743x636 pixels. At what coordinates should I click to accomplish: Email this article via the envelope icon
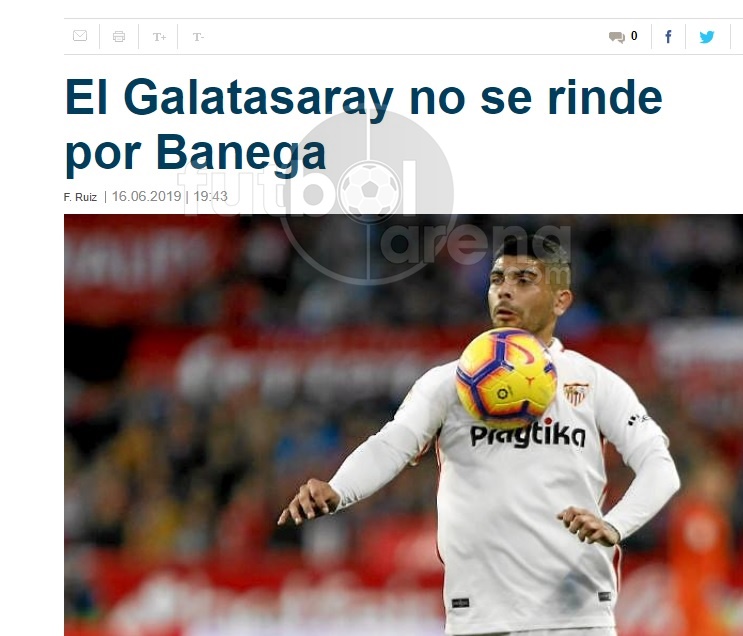[x=80, y=36]
